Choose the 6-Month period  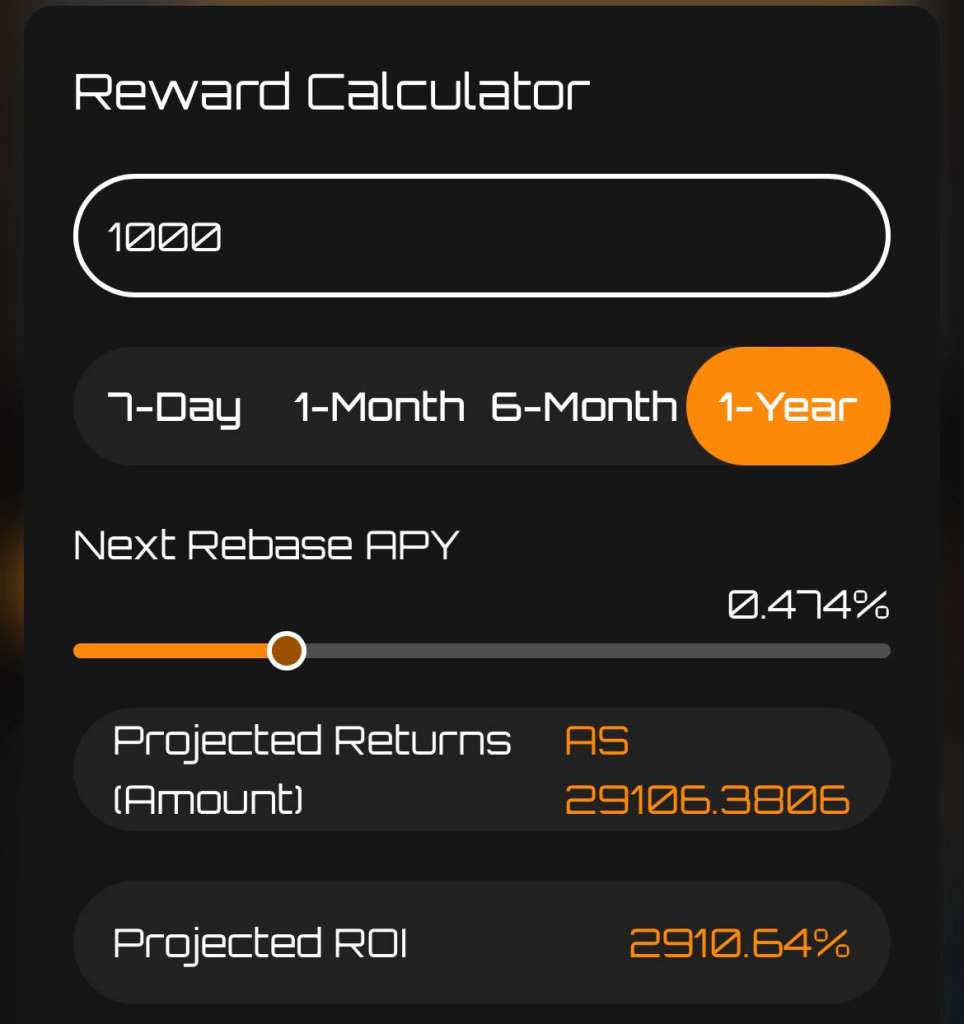point(583,407)
